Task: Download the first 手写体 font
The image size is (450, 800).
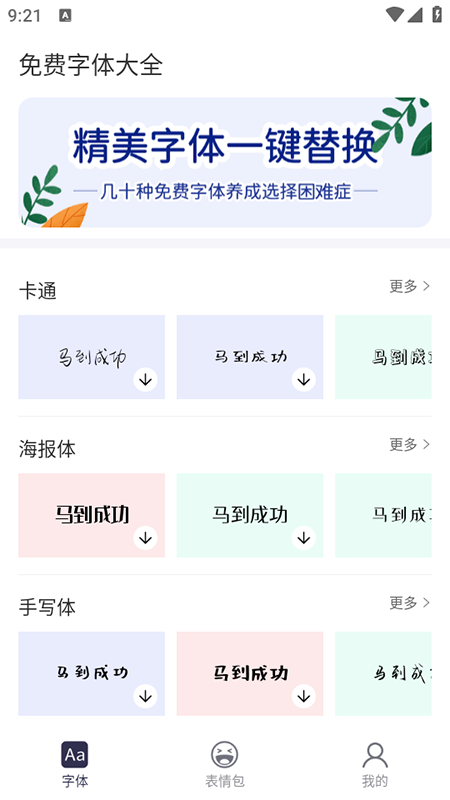Action: (x=145, y=696)
